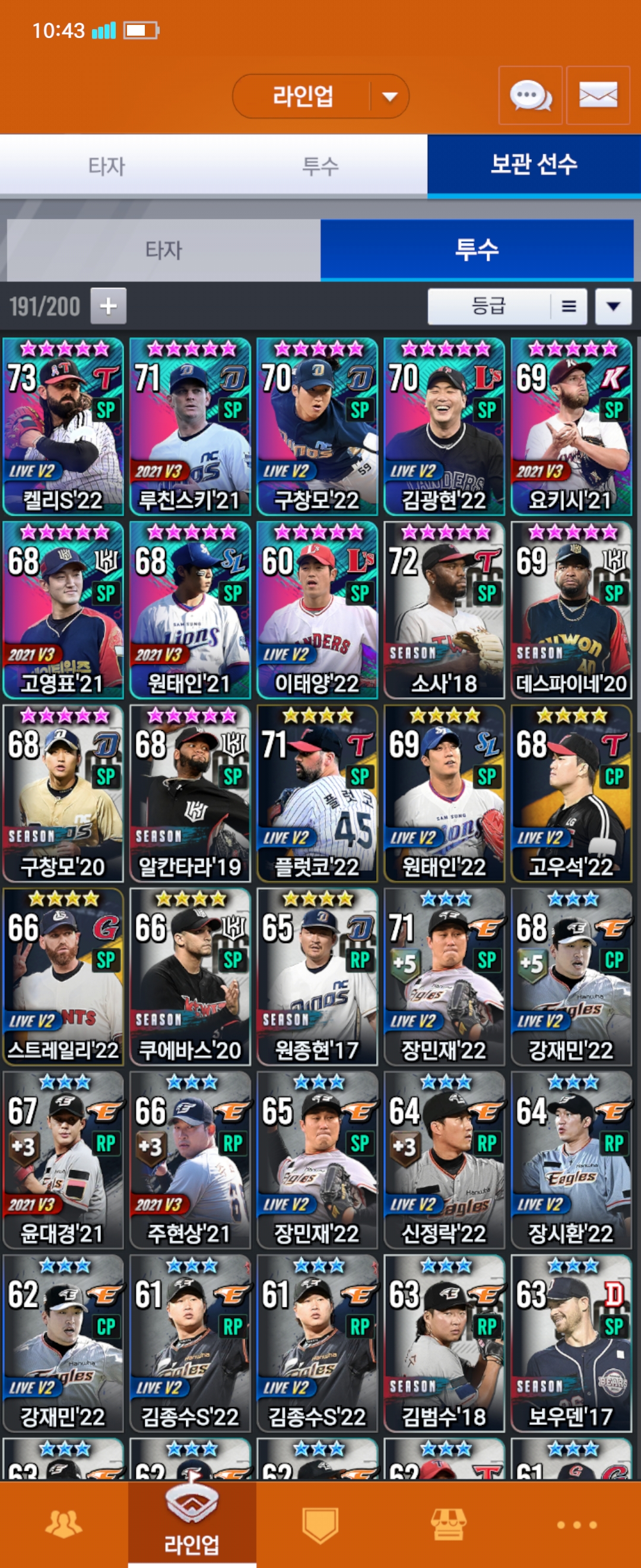The width and height of the screenshot is (641, 1568).
Task: Open the shield tab in bottom navigation
Action: pyautogui.click(x=320, y=1523)
